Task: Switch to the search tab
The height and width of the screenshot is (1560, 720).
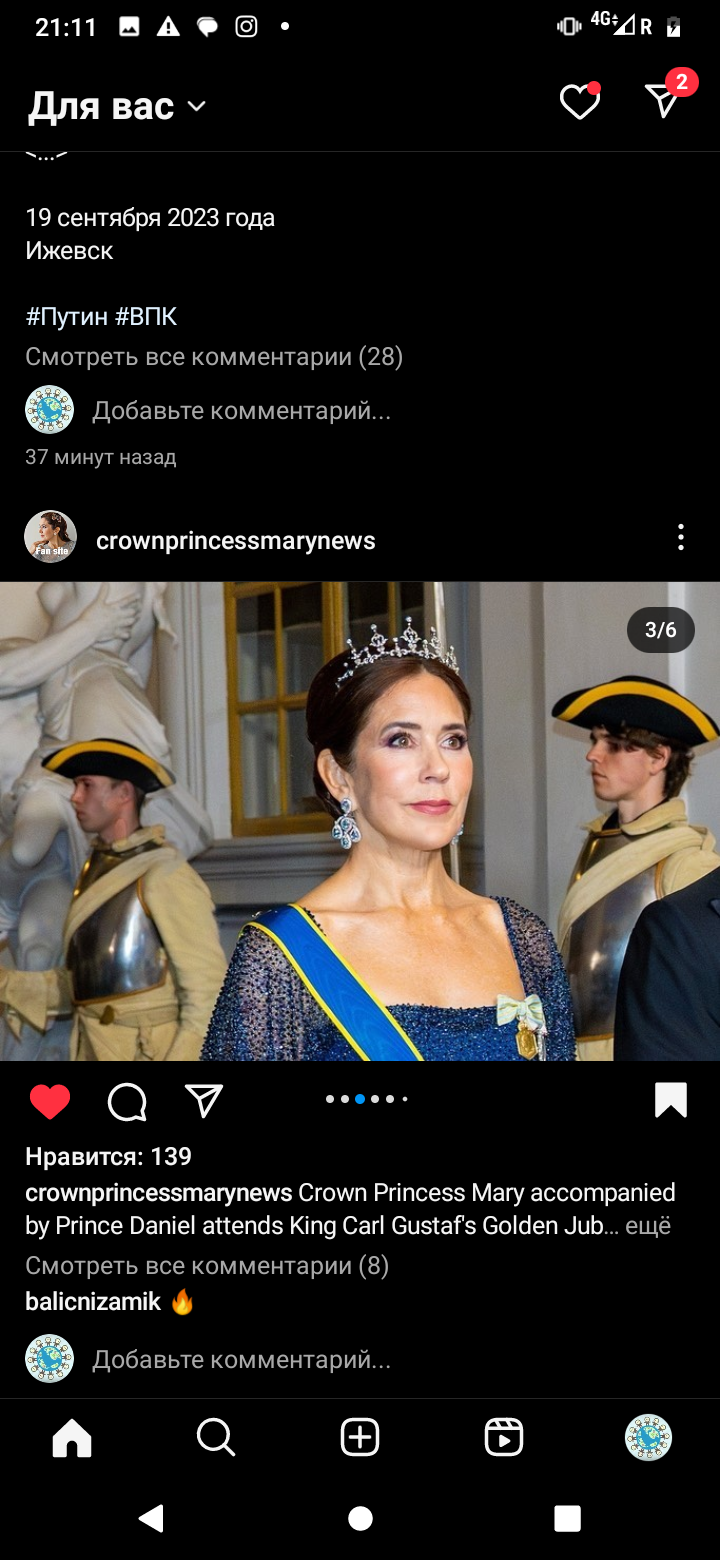Action: (x=215, y=1438)
